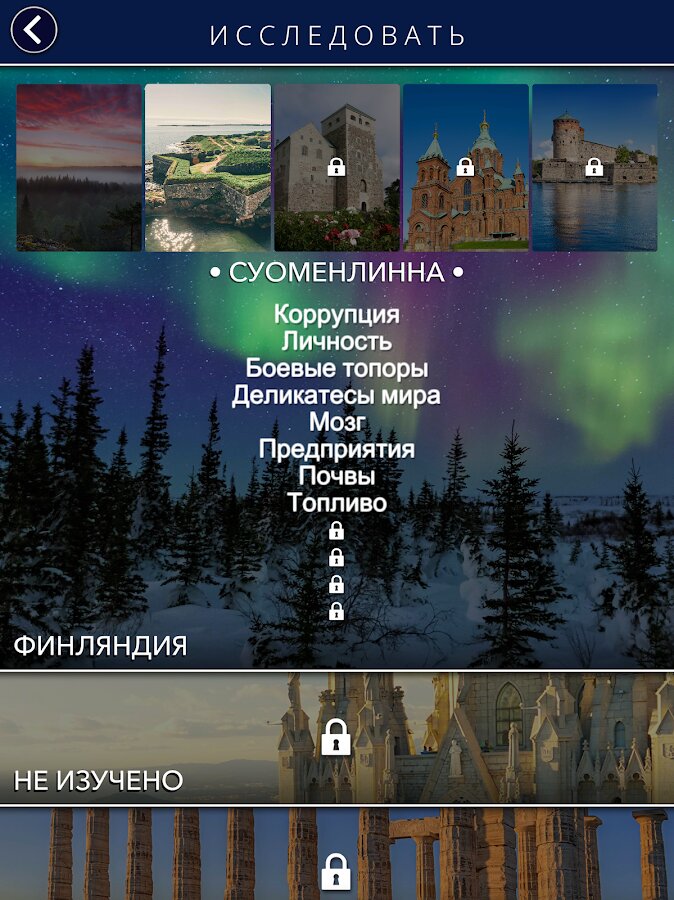674x900 pixels.
Task: Go back using the arrow button
Action: [34, 30]
